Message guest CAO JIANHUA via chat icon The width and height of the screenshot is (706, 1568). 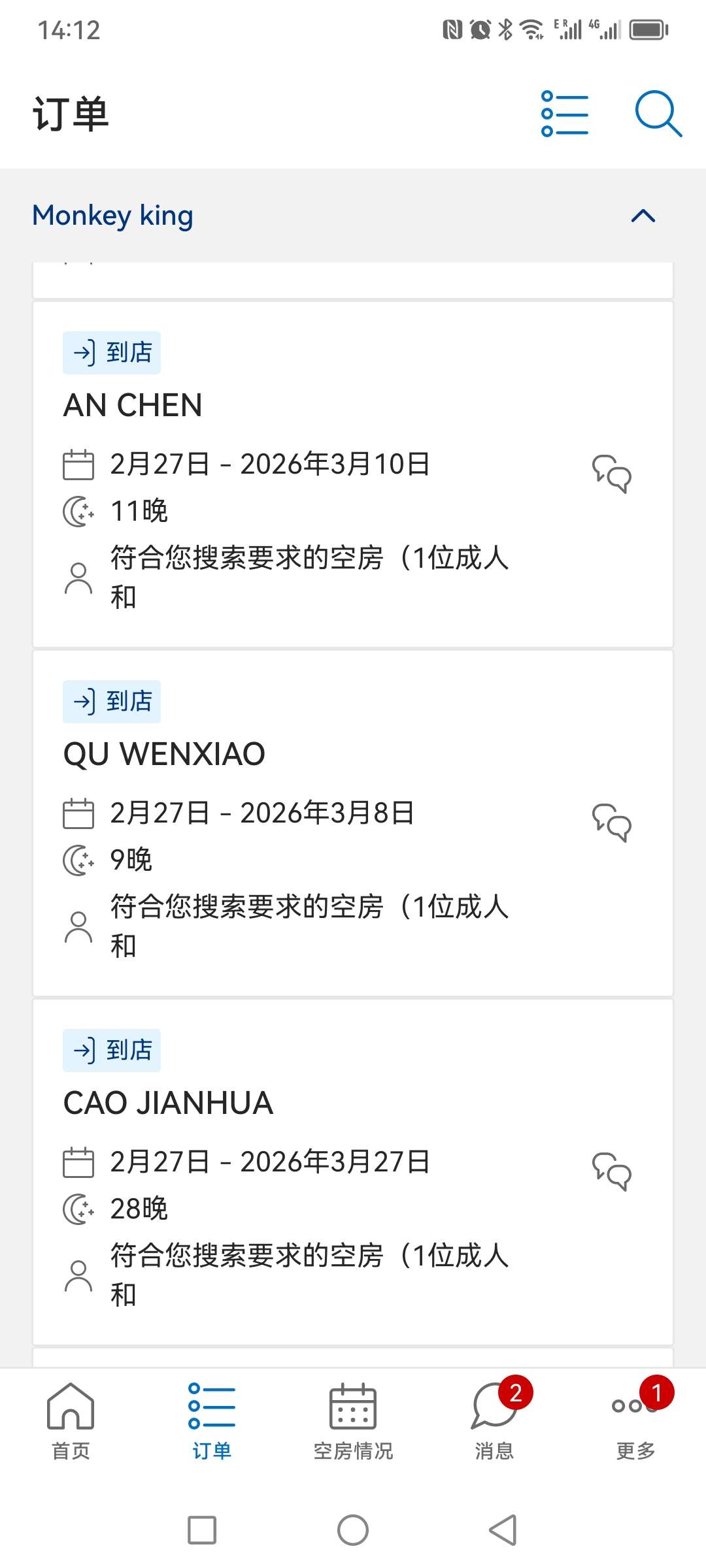612,1171
